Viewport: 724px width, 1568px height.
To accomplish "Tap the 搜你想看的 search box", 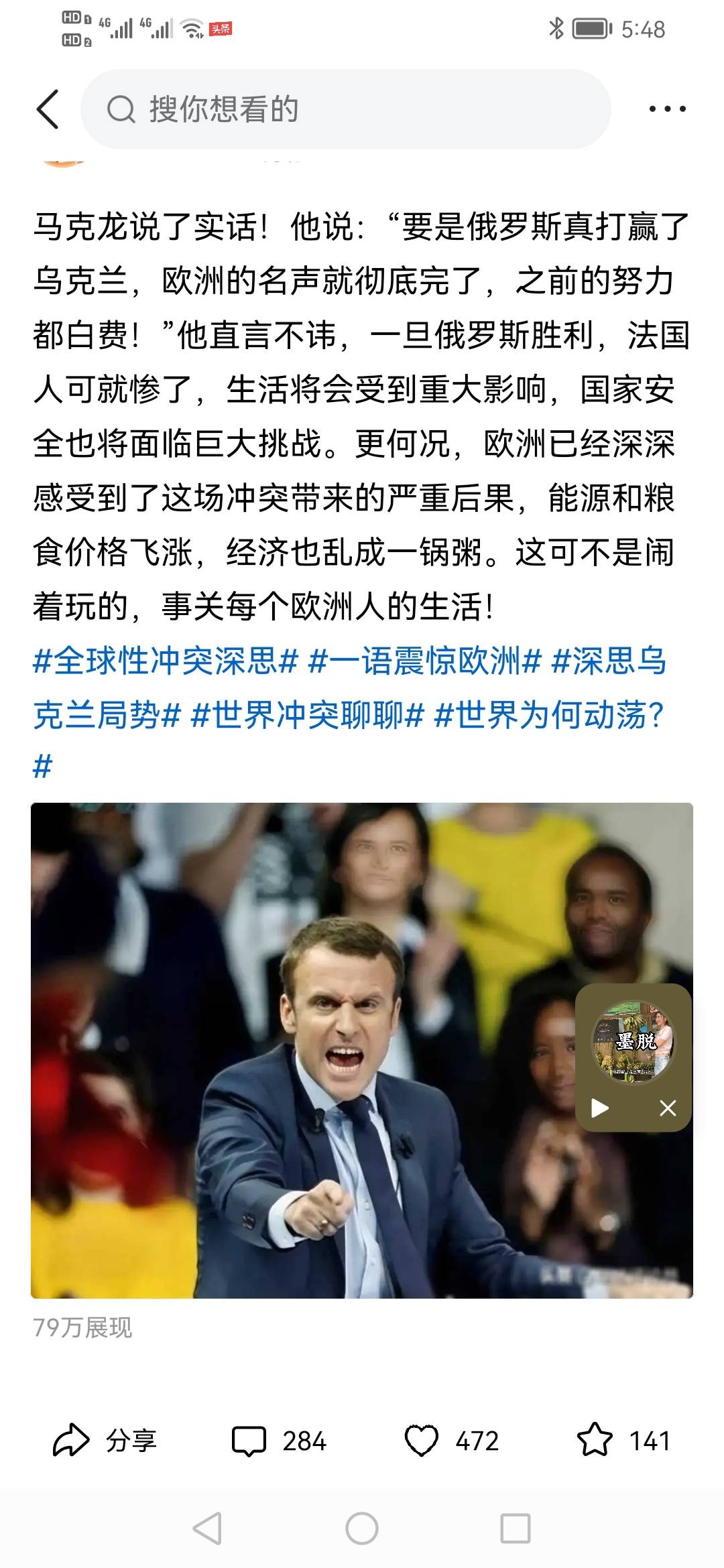I will pyautogui.click(x=345, y=109).
